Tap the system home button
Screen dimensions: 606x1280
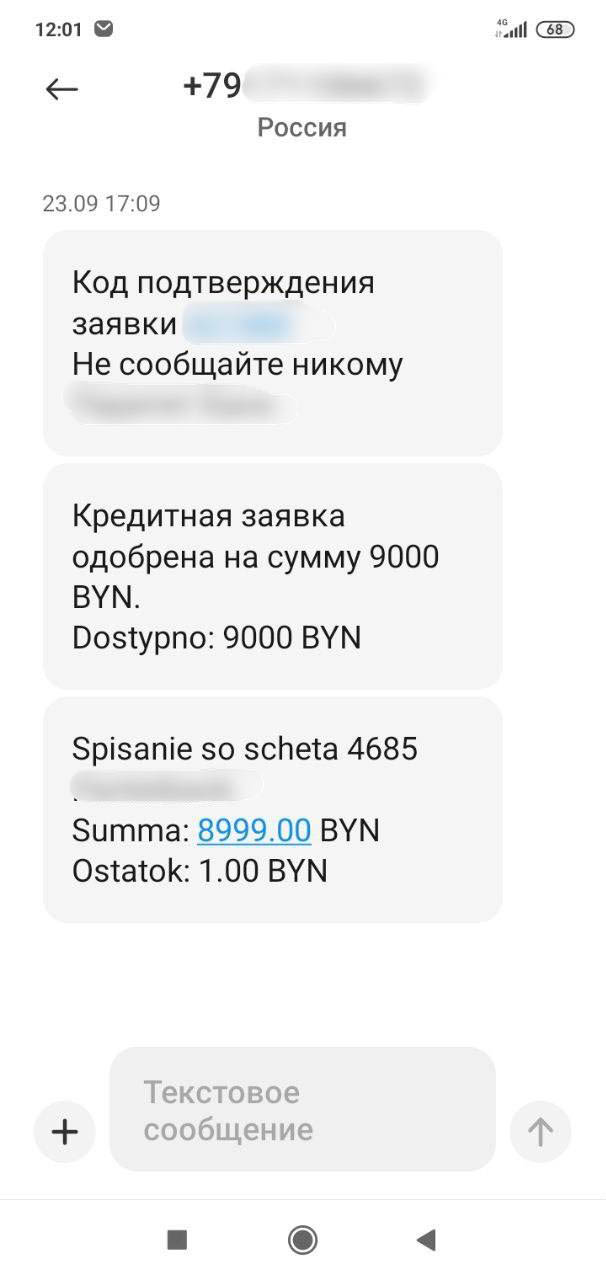(302, 1240)
